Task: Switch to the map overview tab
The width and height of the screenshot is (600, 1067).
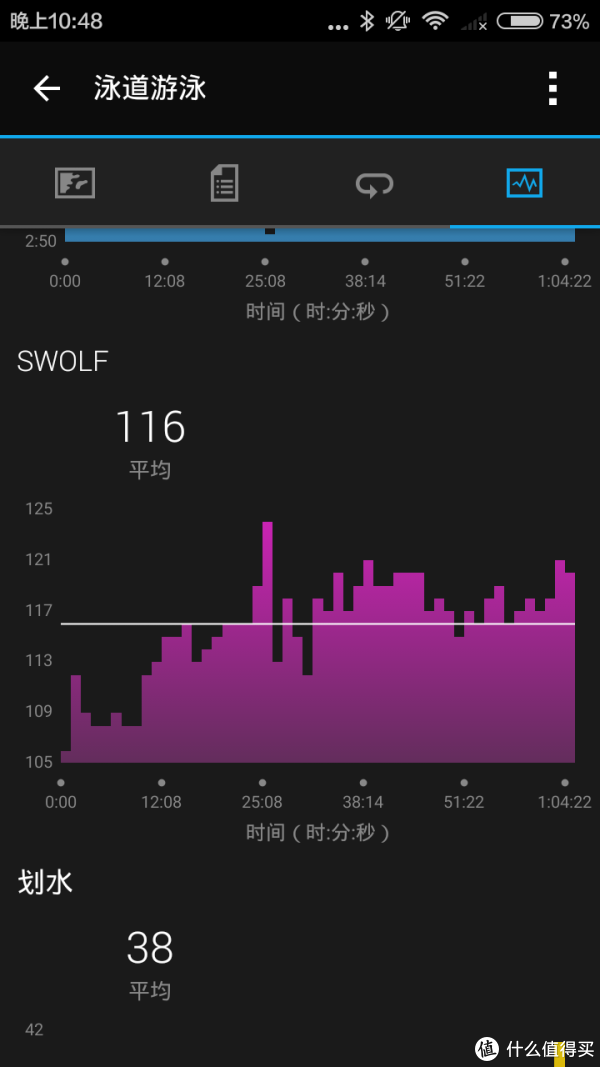Action: click(75, 183)
